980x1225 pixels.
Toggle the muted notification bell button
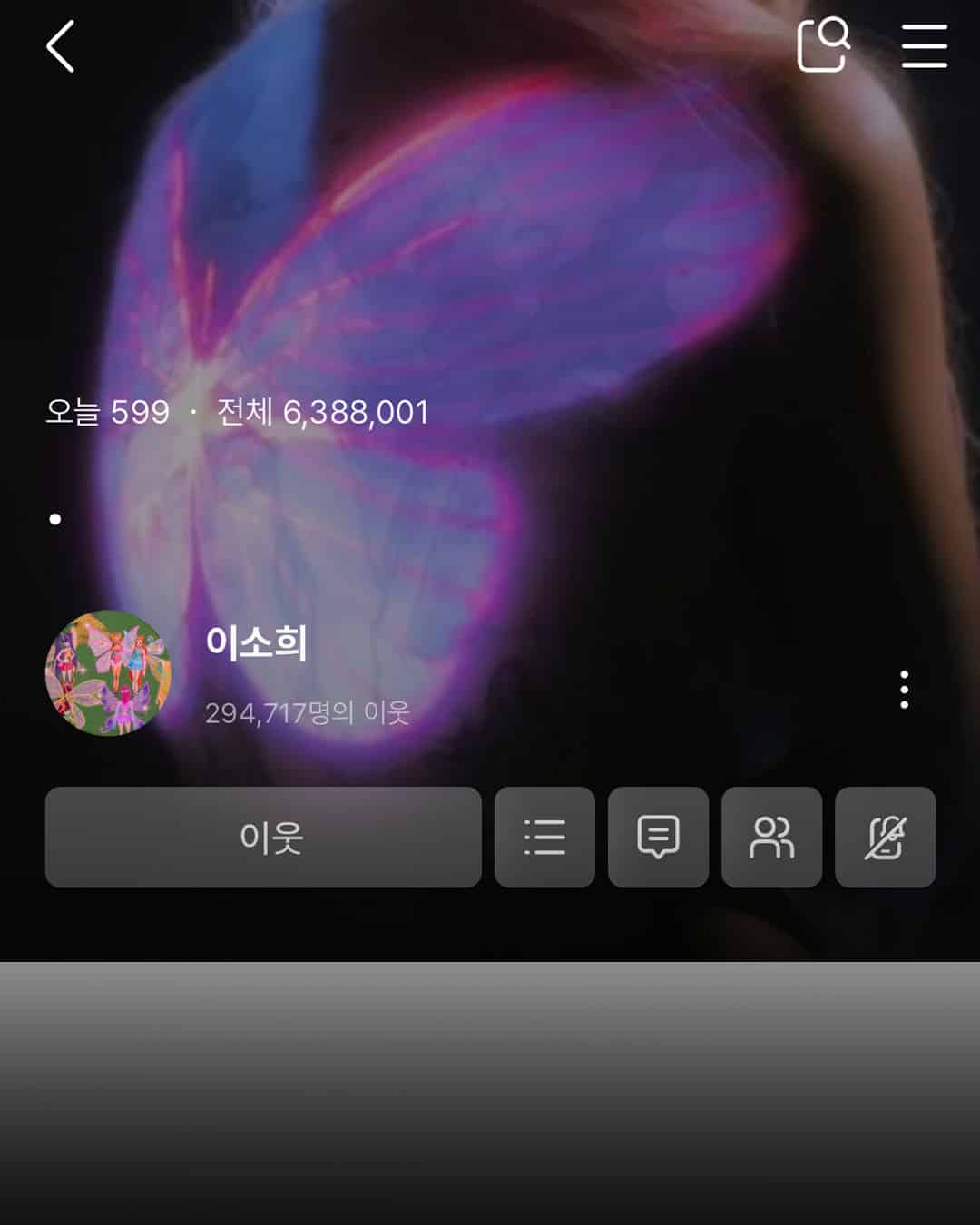pos(885,837)
